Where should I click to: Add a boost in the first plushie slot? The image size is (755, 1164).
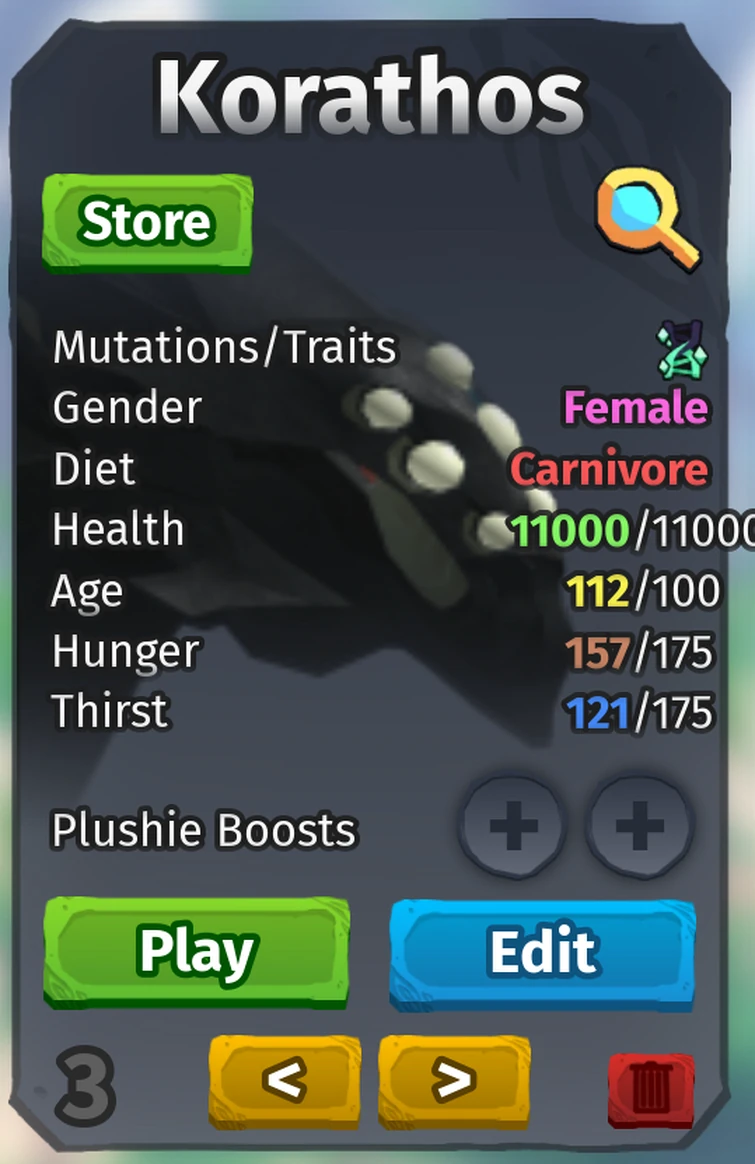512,826
